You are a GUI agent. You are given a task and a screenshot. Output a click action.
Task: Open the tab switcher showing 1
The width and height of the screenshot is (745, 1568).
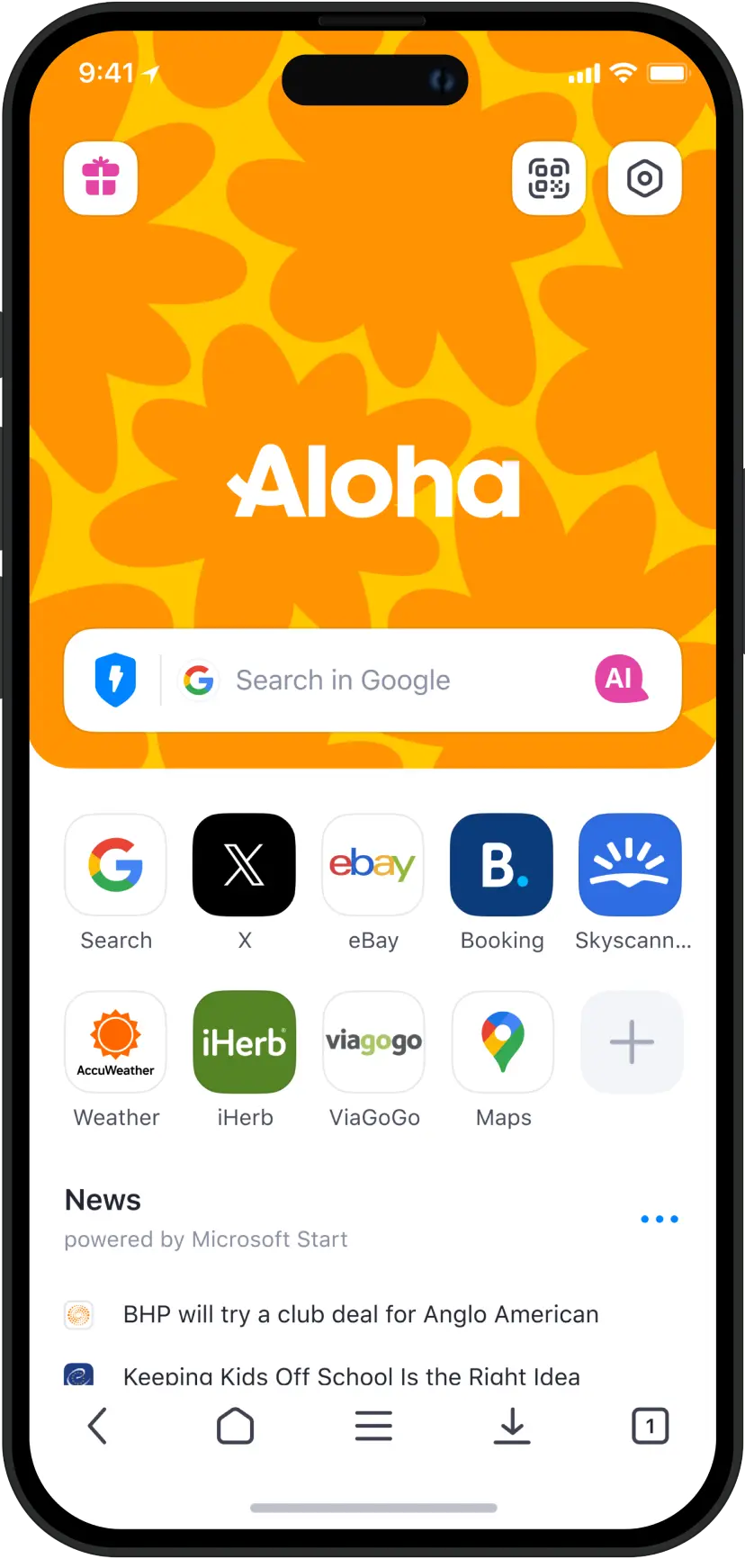pos(650,1426)
